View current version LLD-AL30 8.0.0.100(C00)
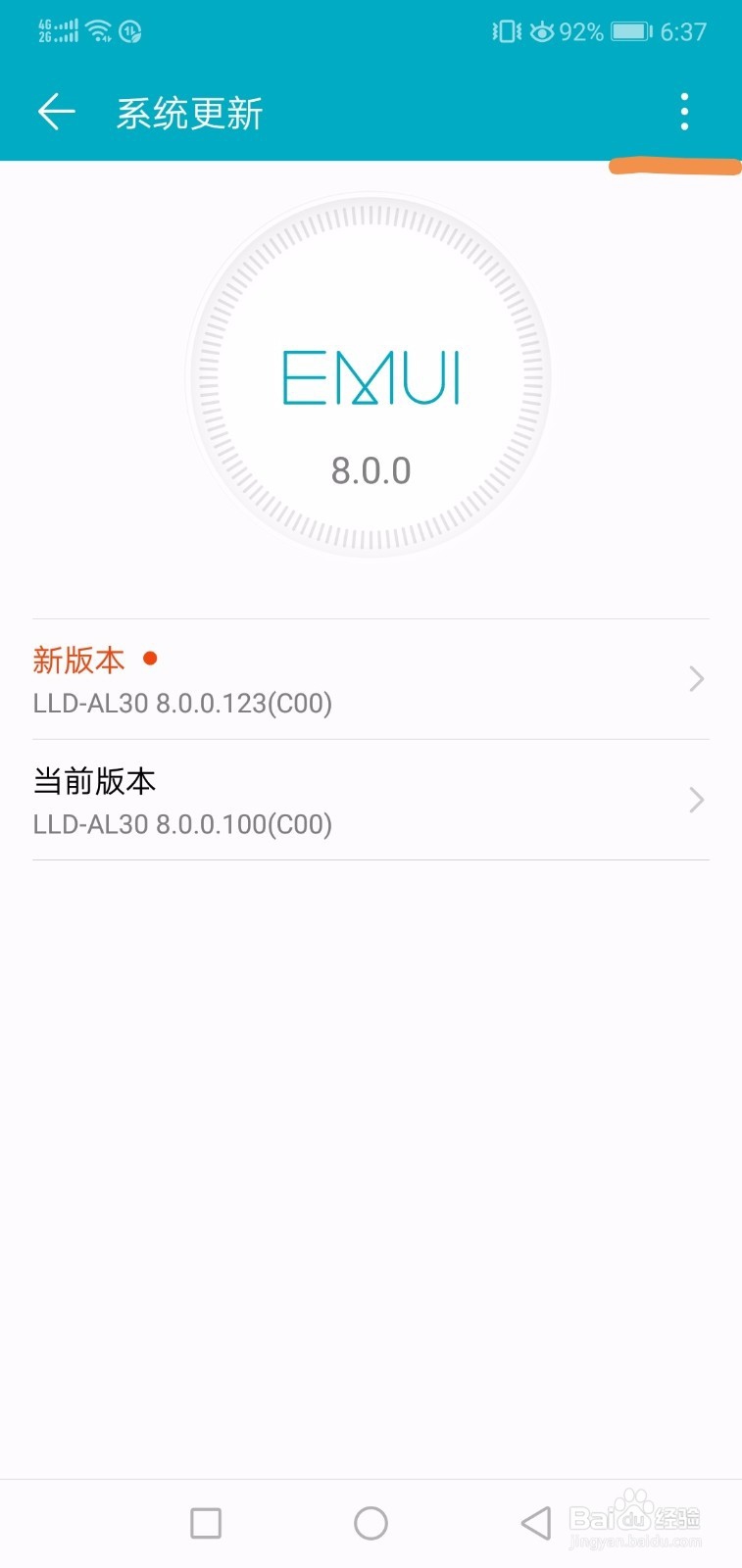The width and height of the screenshot is (742, 1568). (x=182, y=824)
